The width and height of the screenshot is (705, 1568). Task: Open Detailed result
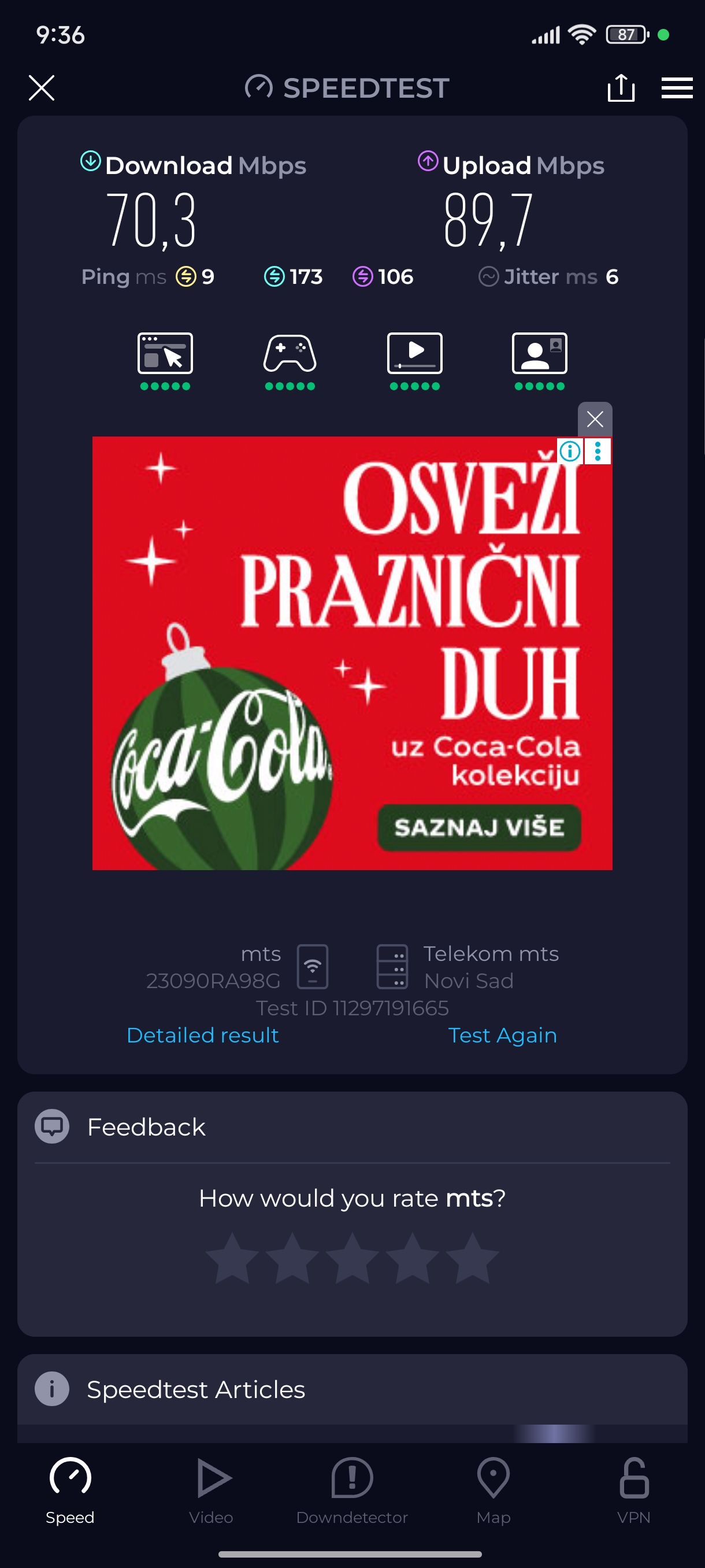pyautogui.click(x=203, y=1035)
